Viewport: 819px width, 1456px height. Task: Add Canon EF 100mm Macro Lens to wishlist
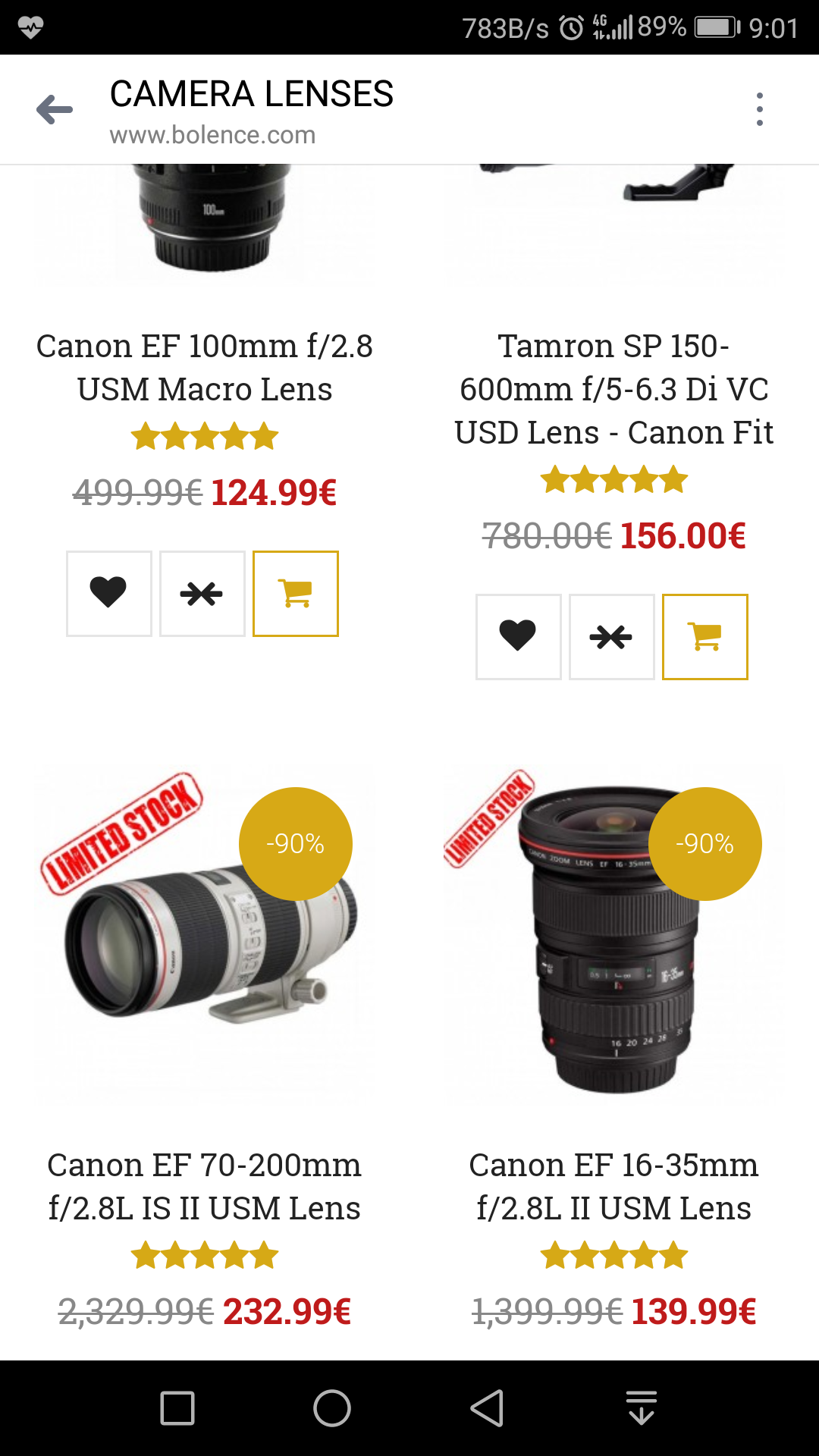coord(108,593)
